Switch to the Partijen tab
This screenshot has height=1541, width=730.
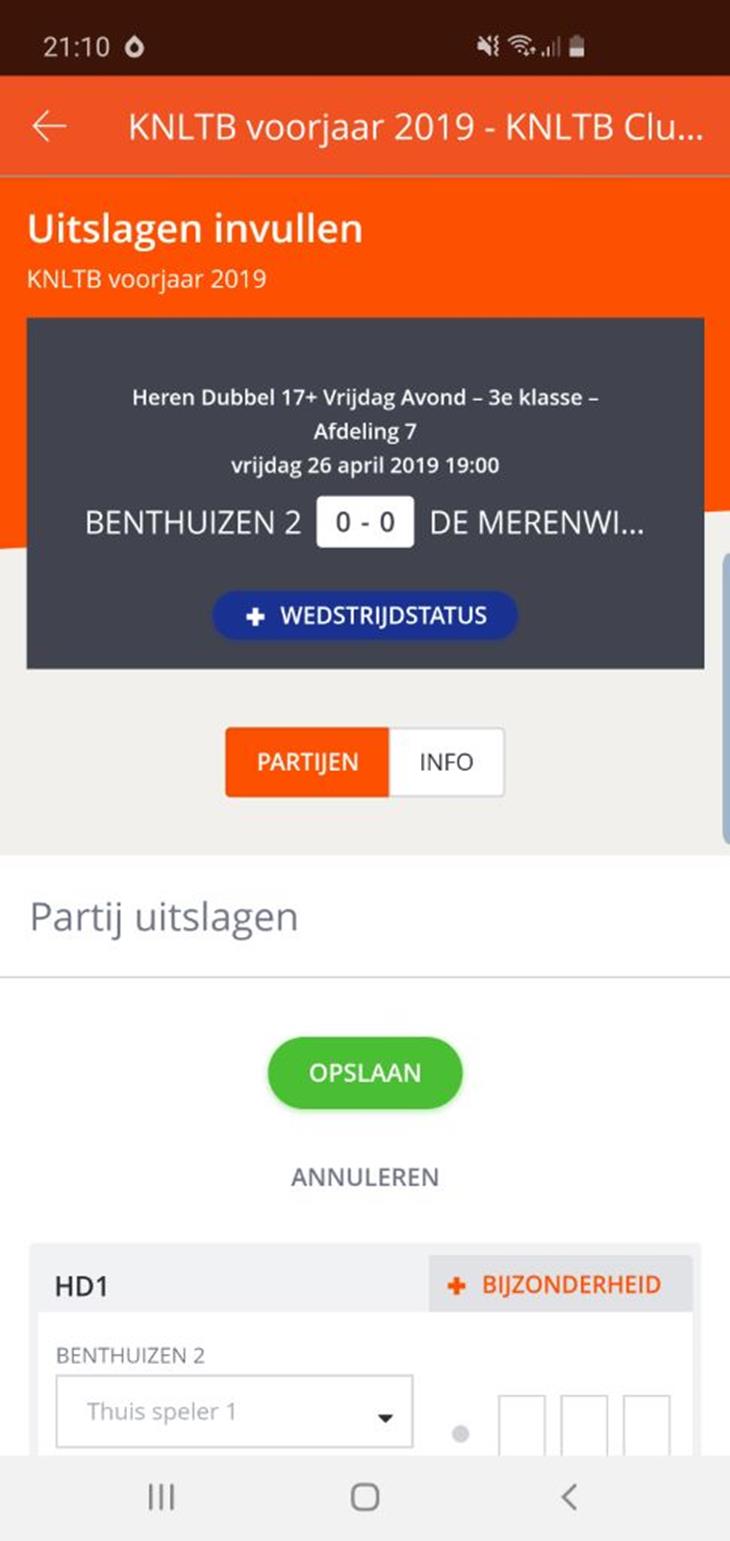click(307, 762)
